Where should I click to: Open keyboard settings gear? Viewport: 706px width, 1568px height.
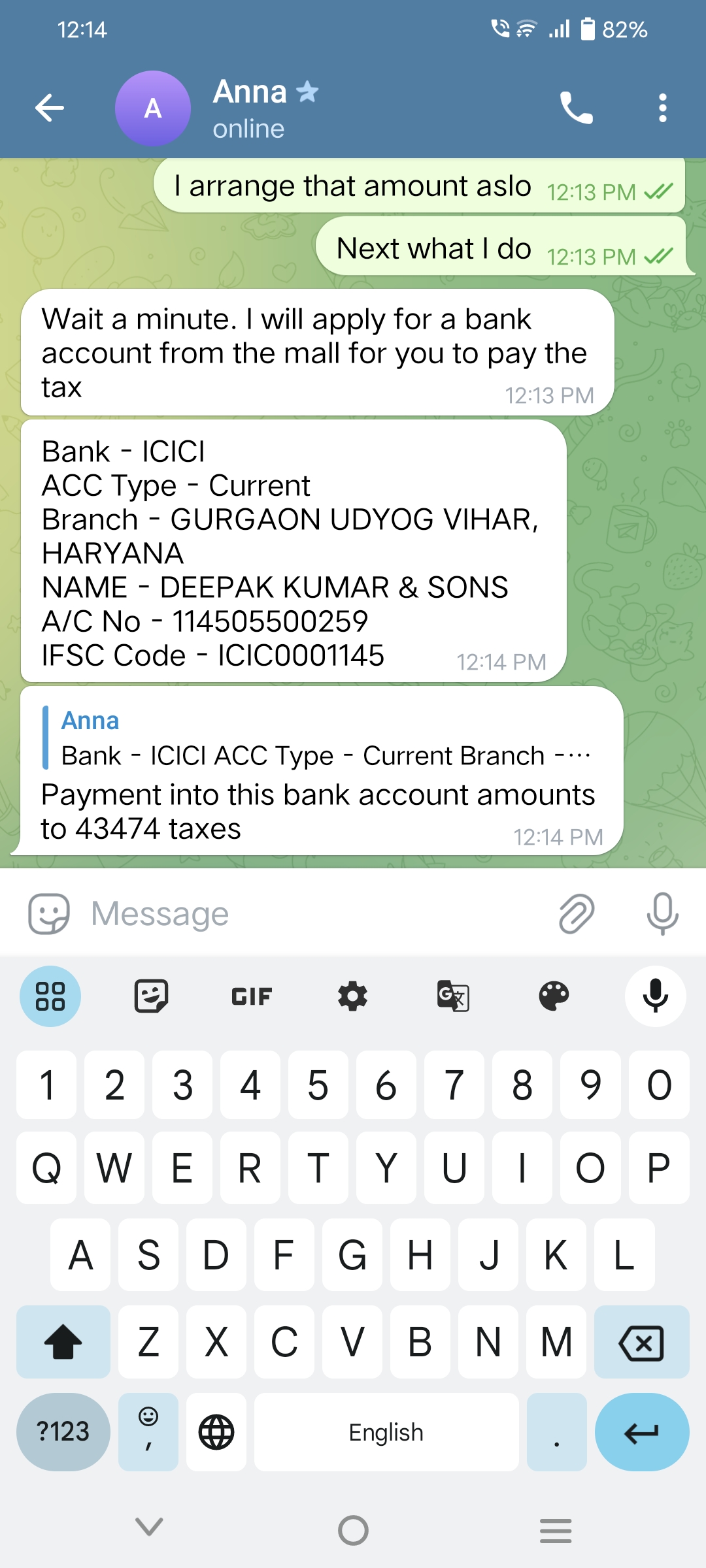coord(352,996)
